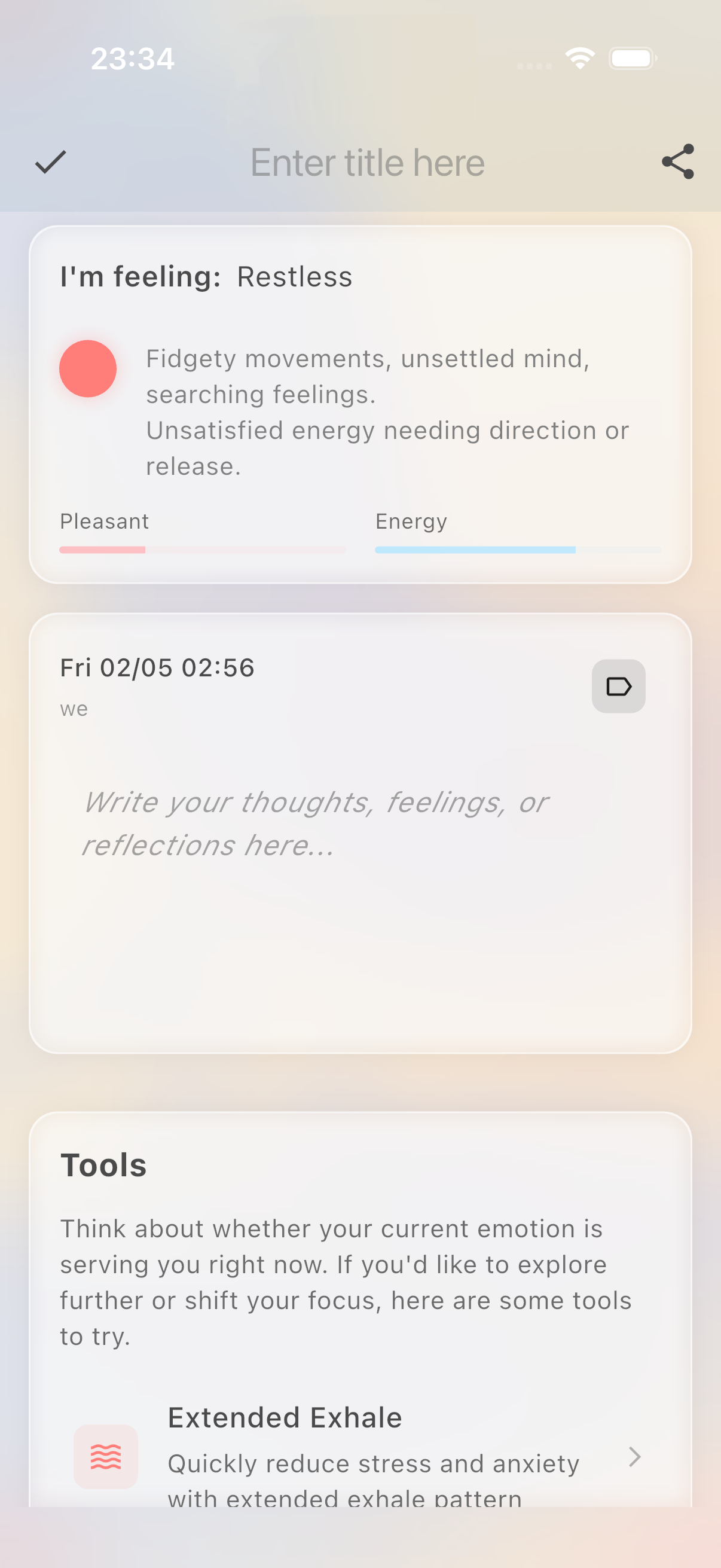Select the Extended Exhale breathing exercise icon
Viewport: 721px width, 1568px height.
(105, 1458)
